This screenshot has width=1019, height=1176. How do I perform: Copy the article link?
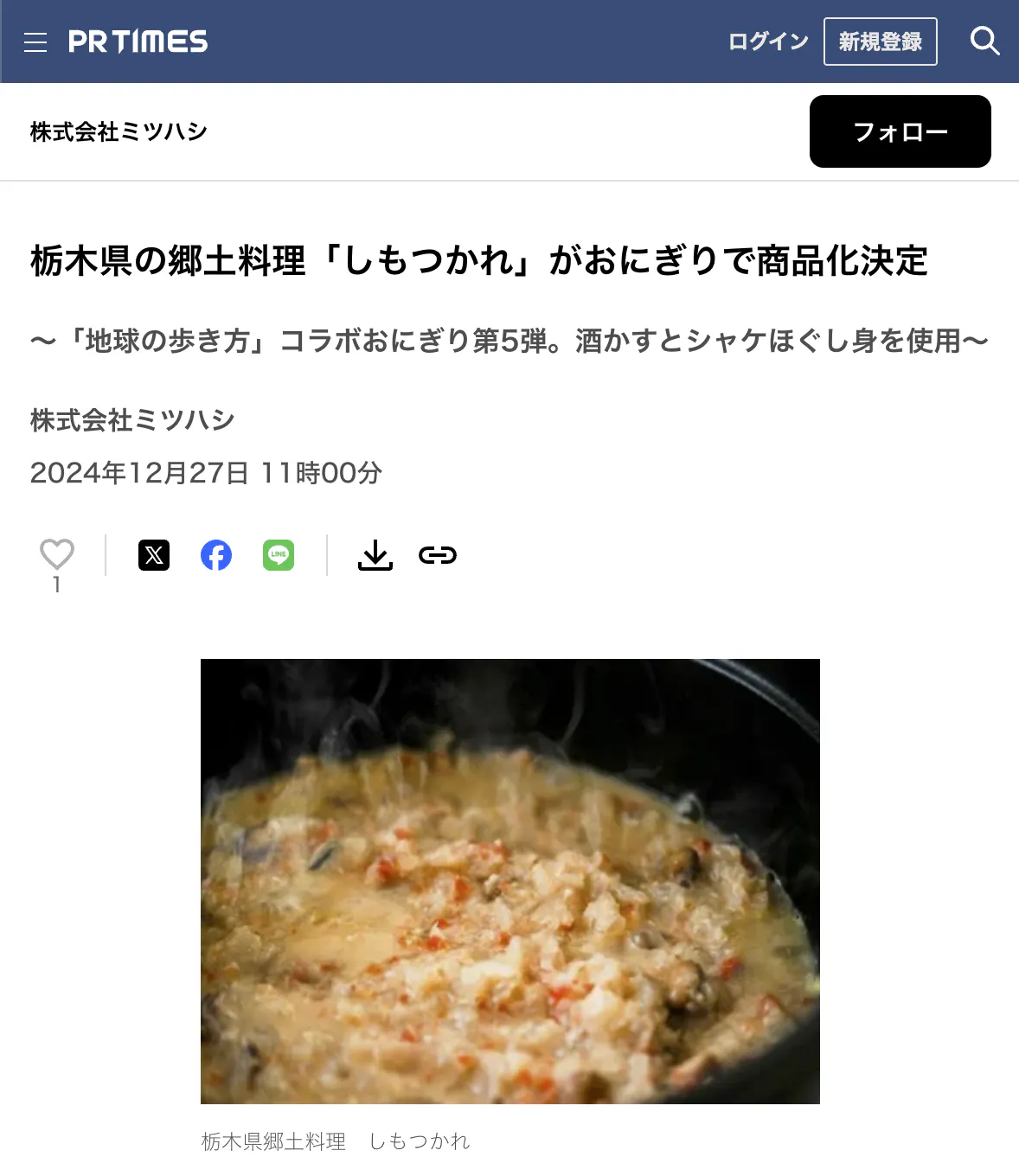(x=438, y=555)
